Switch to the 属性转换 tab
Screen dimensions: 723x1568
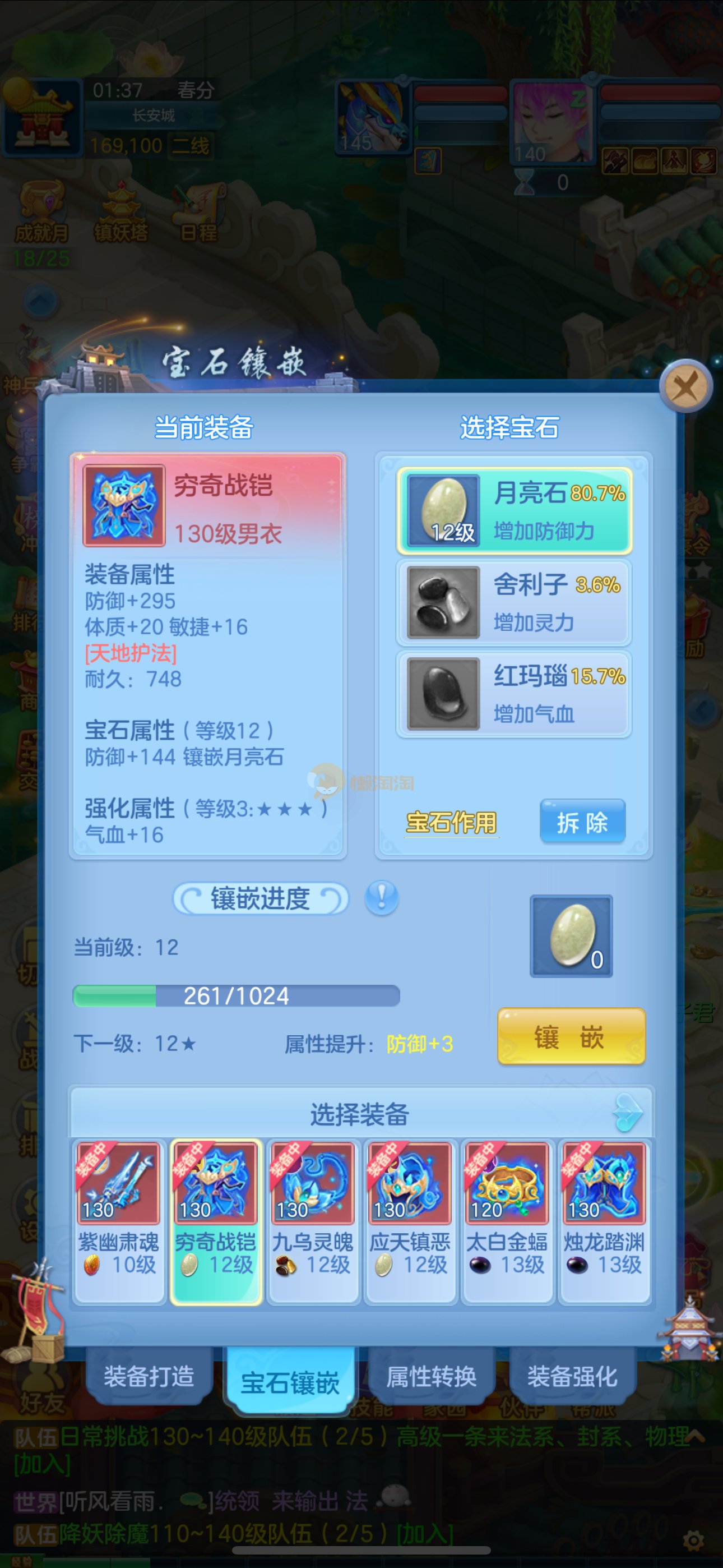point(432,1376)
